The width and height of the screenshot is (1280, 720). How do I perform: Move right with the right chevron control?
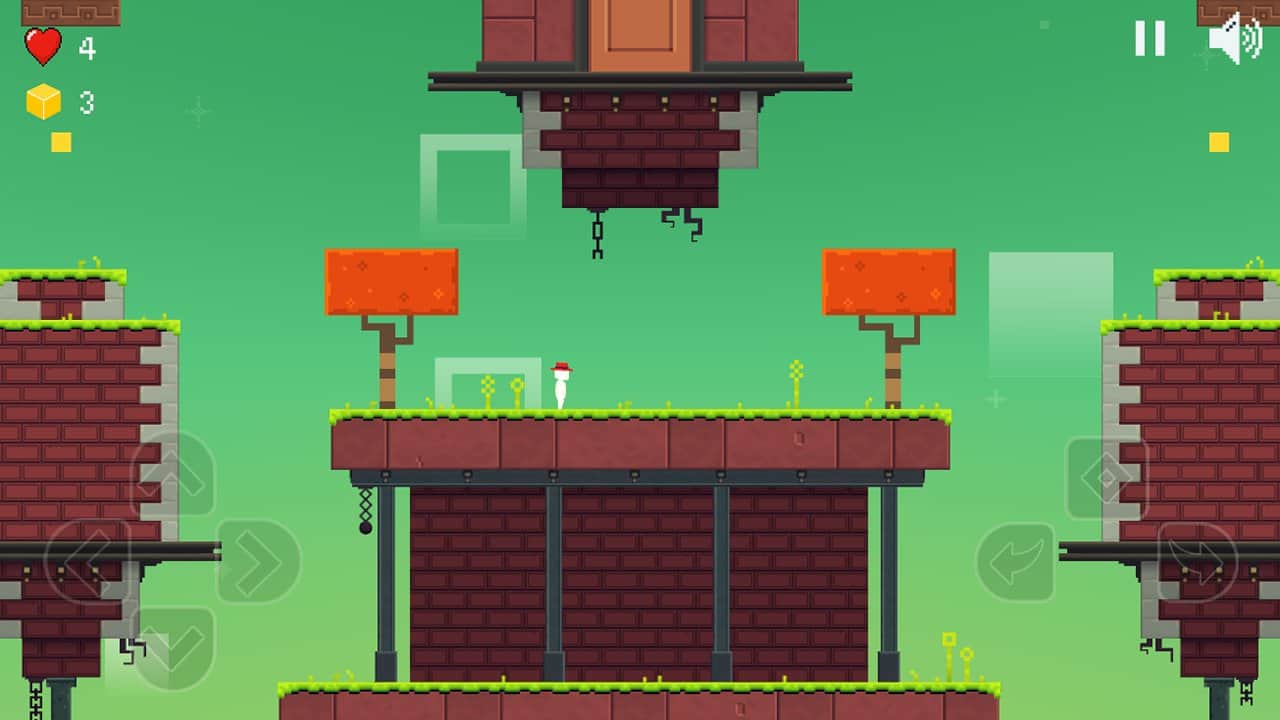[258, 561]
